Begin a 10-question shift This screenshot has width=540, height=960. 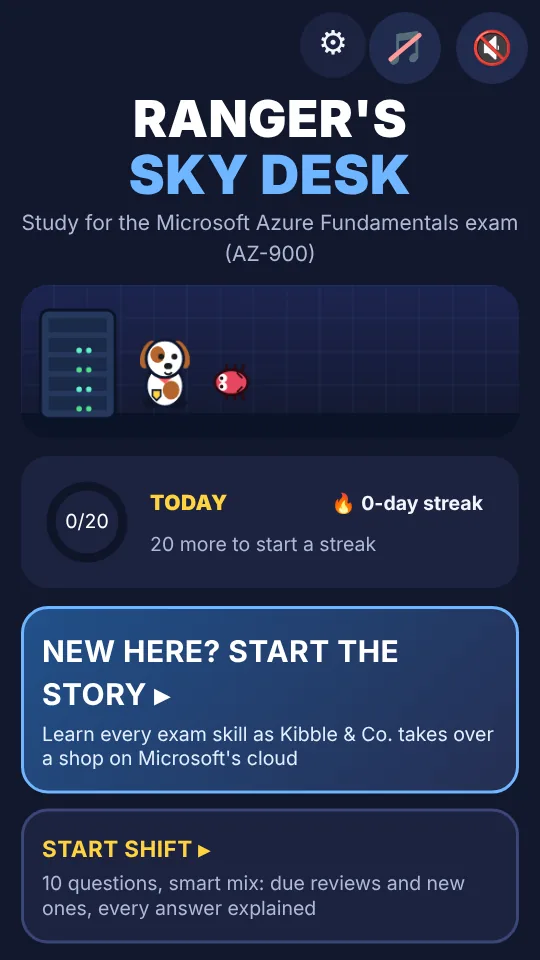point(270,876)
